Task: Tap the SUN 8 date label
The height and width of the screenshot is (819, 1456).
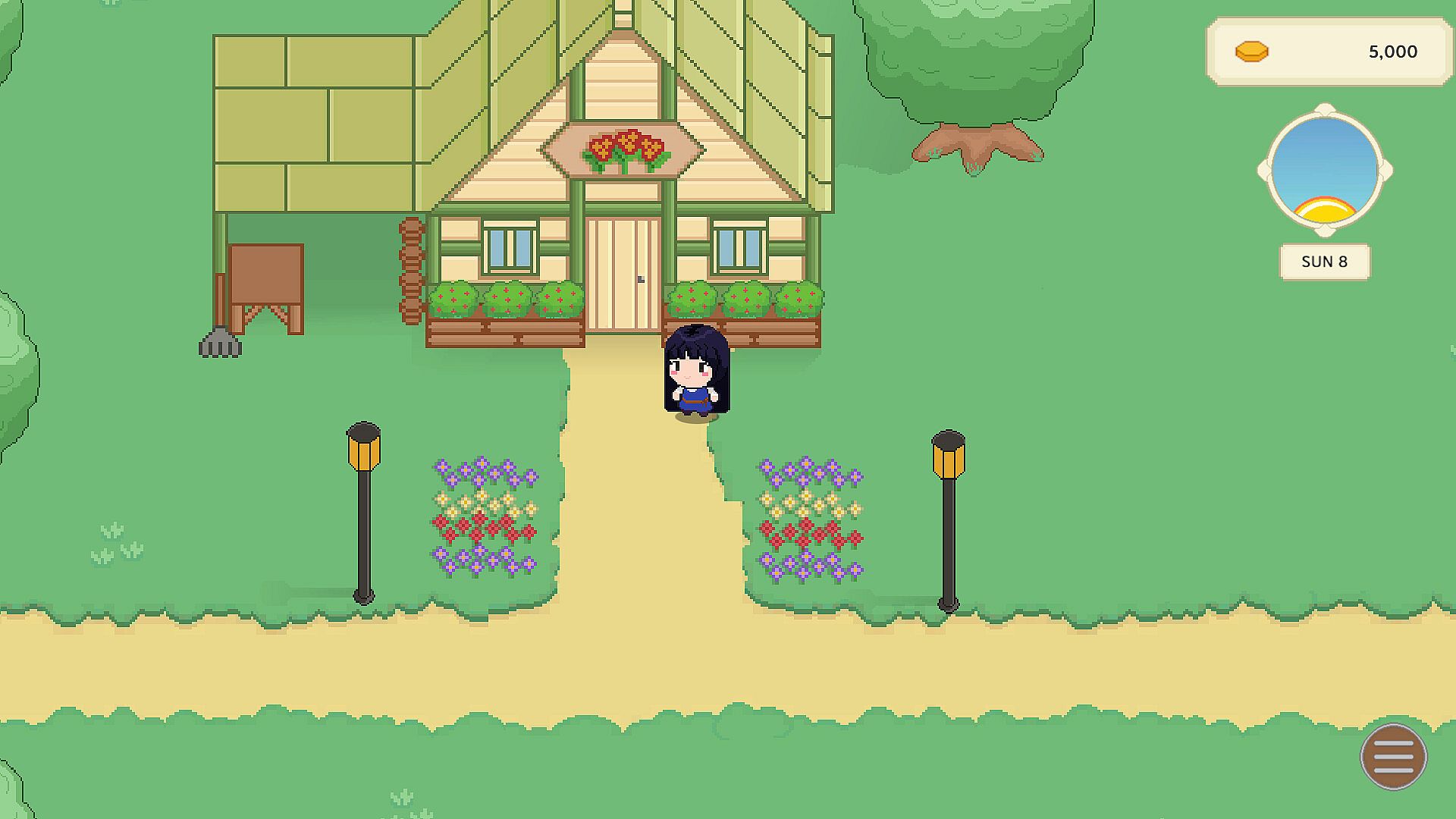Action: pyautogui.click(x=1324, y=262)
